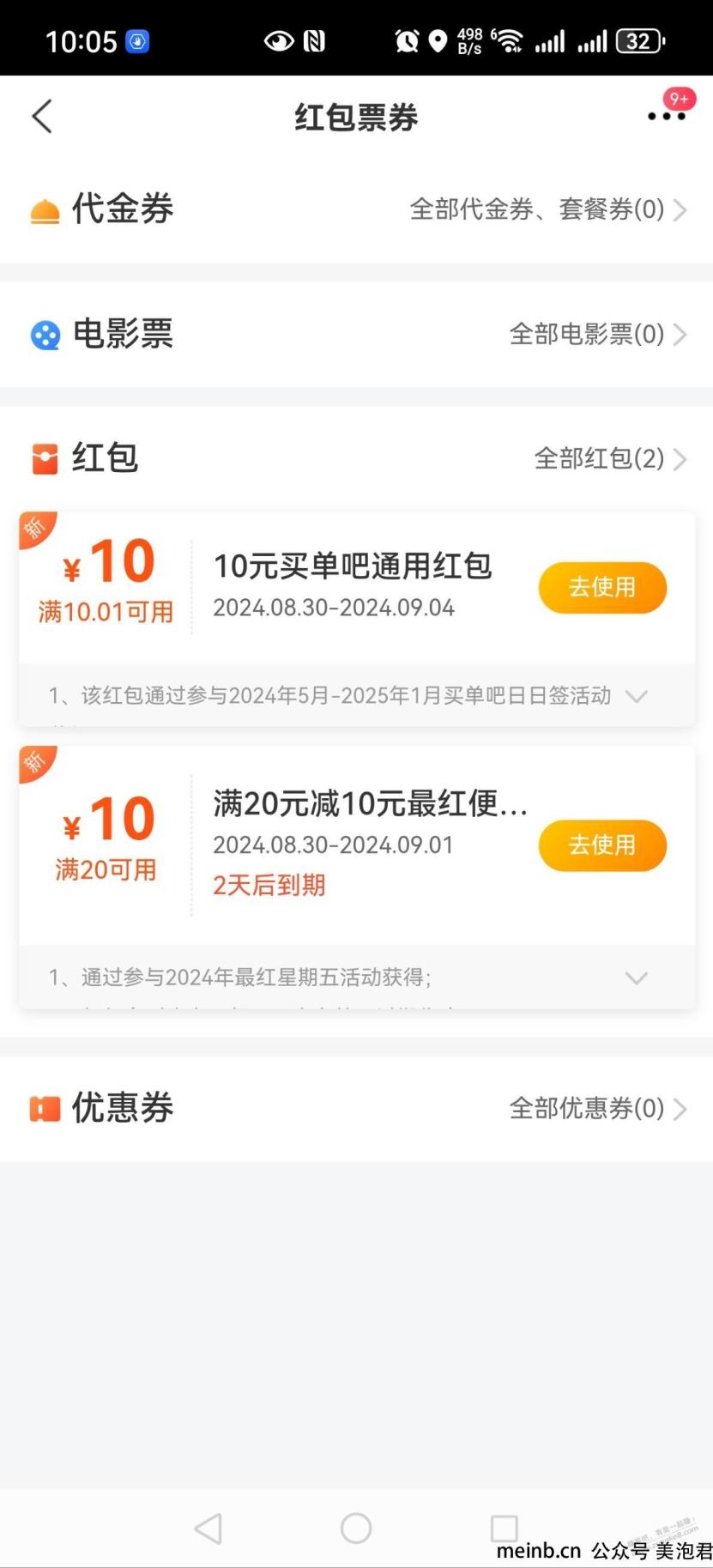Expand rules mentioning 最红星期五活动
This screenshot has width=713, height=1568.
tap(636, 978)
